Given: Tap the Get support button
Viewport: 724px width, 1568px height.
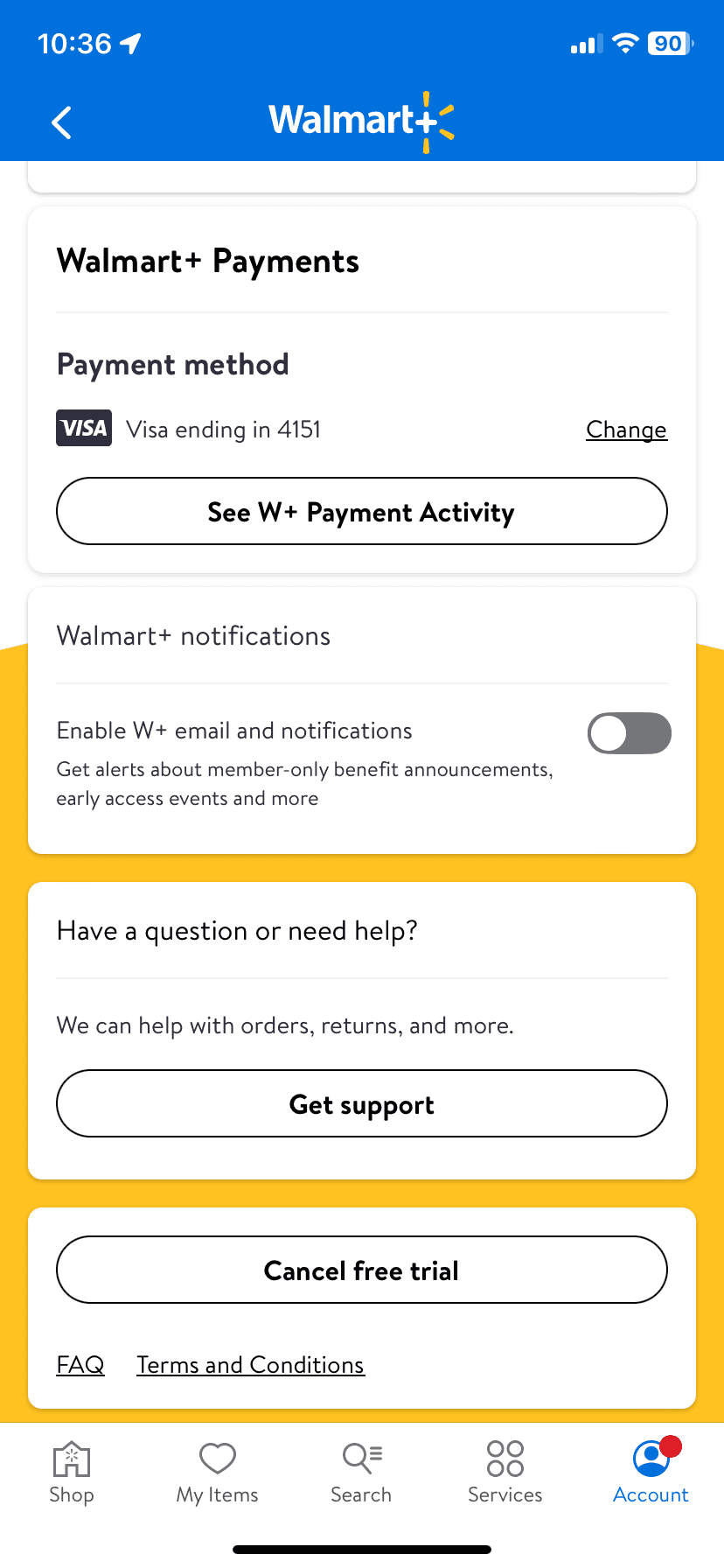Looking at the screenshot, I should click(x=361, y=1104).
